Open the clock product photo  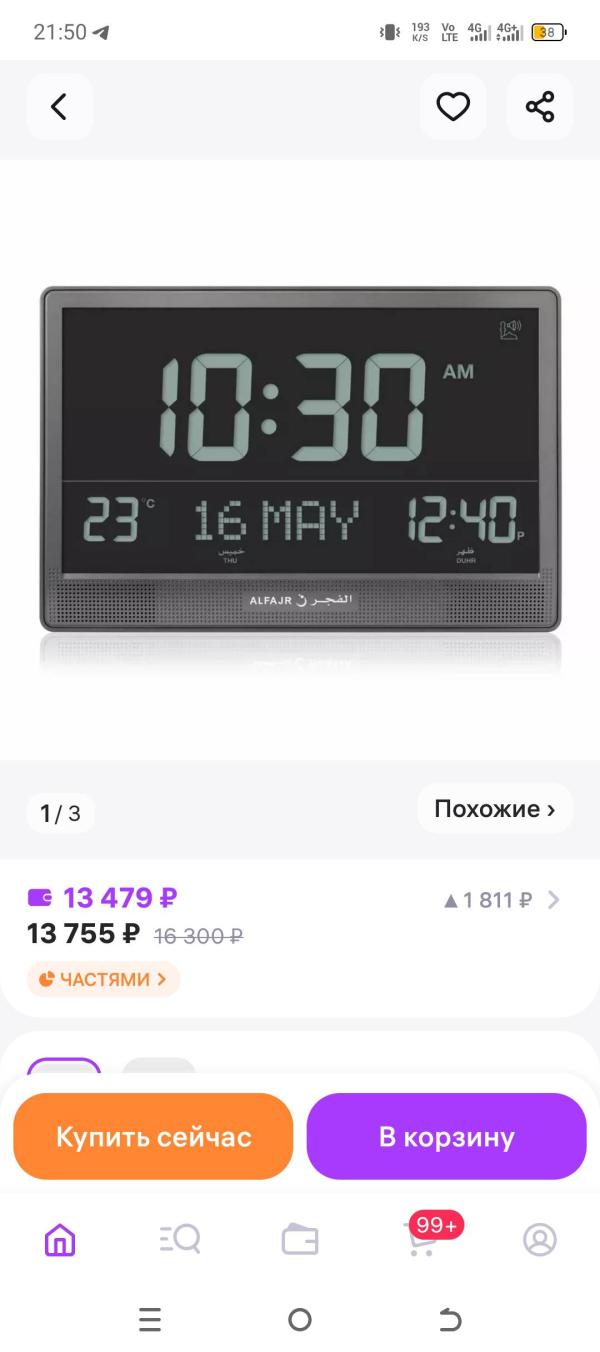pos(300,459)
